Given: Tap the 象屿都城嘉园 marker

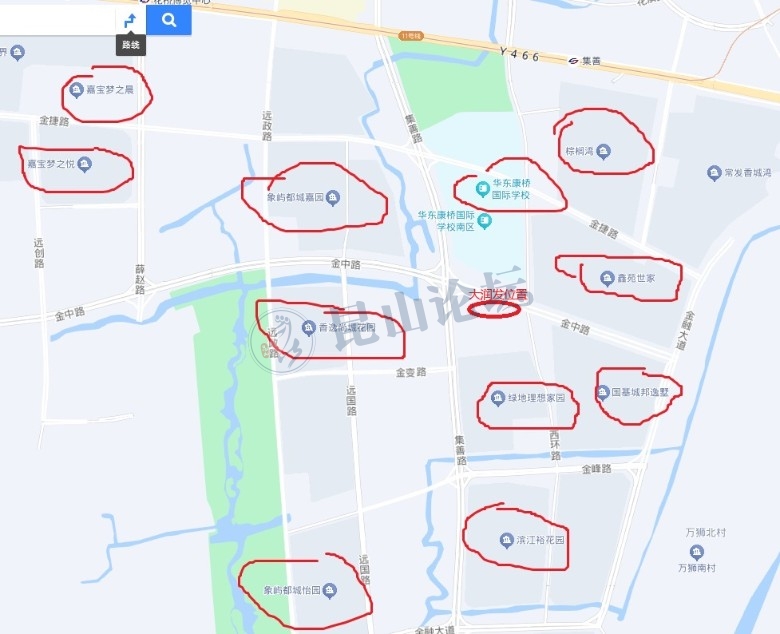Looking at the screenshot, I should pos(333,198).
